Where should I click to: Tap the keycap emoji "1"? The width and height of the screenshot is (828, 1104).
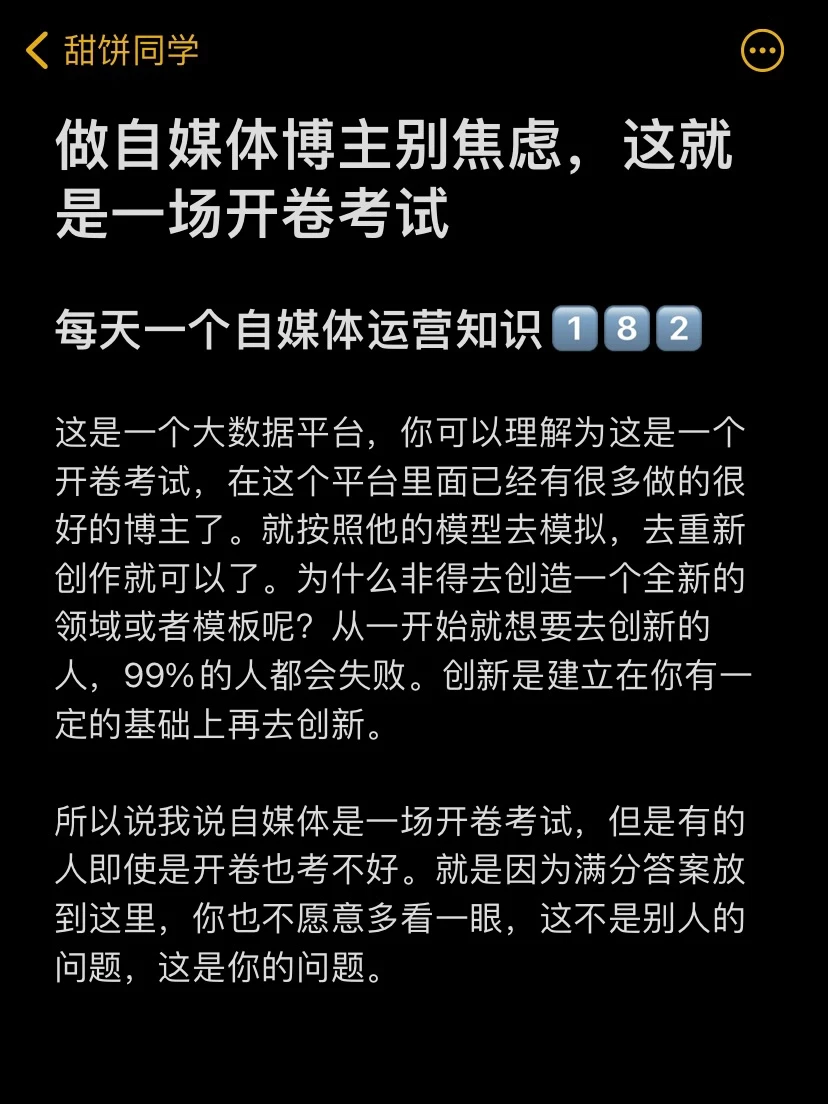[576, 327]
